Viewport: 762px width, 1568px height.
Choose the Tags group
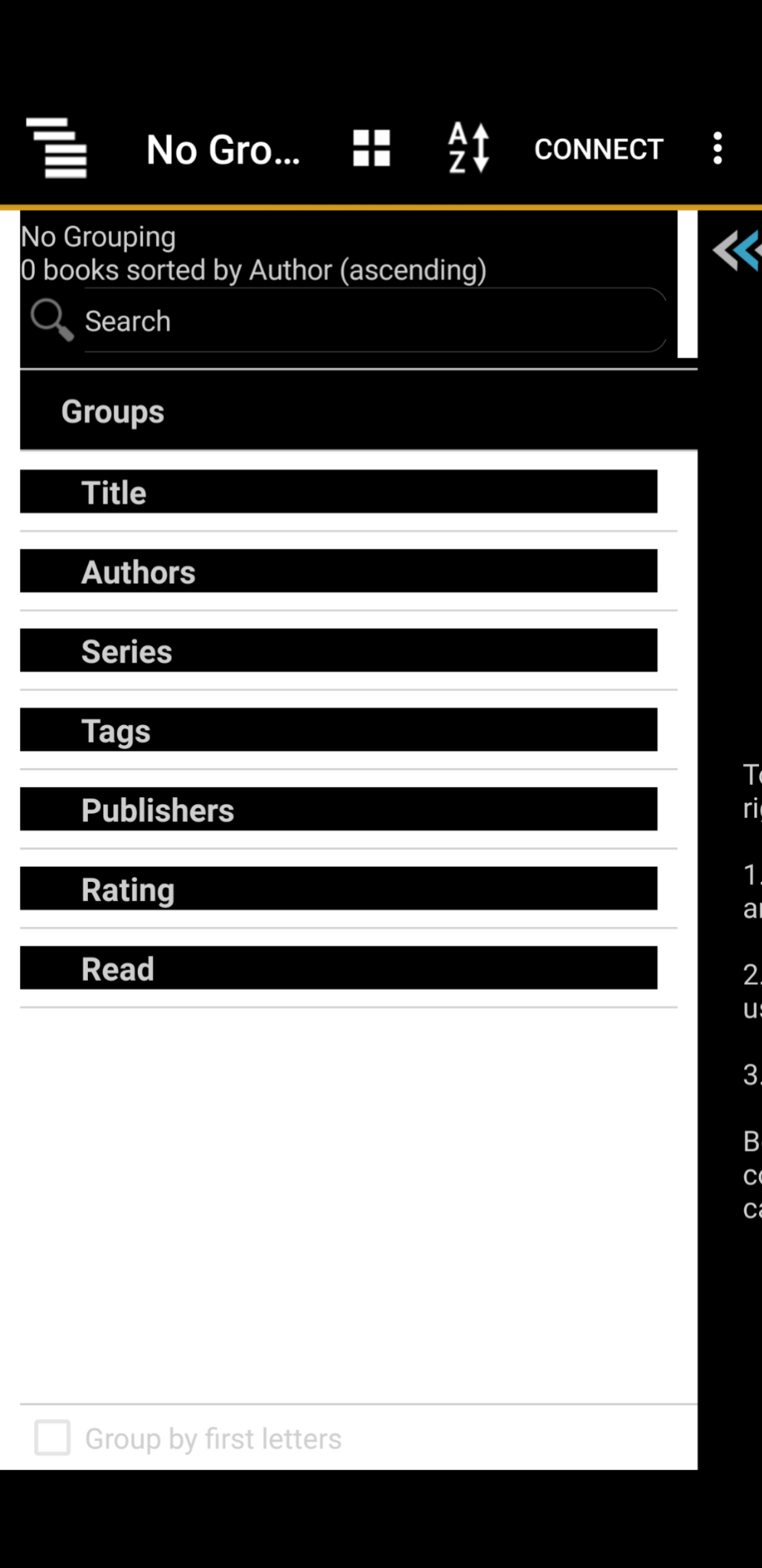[x=338, y=730]
